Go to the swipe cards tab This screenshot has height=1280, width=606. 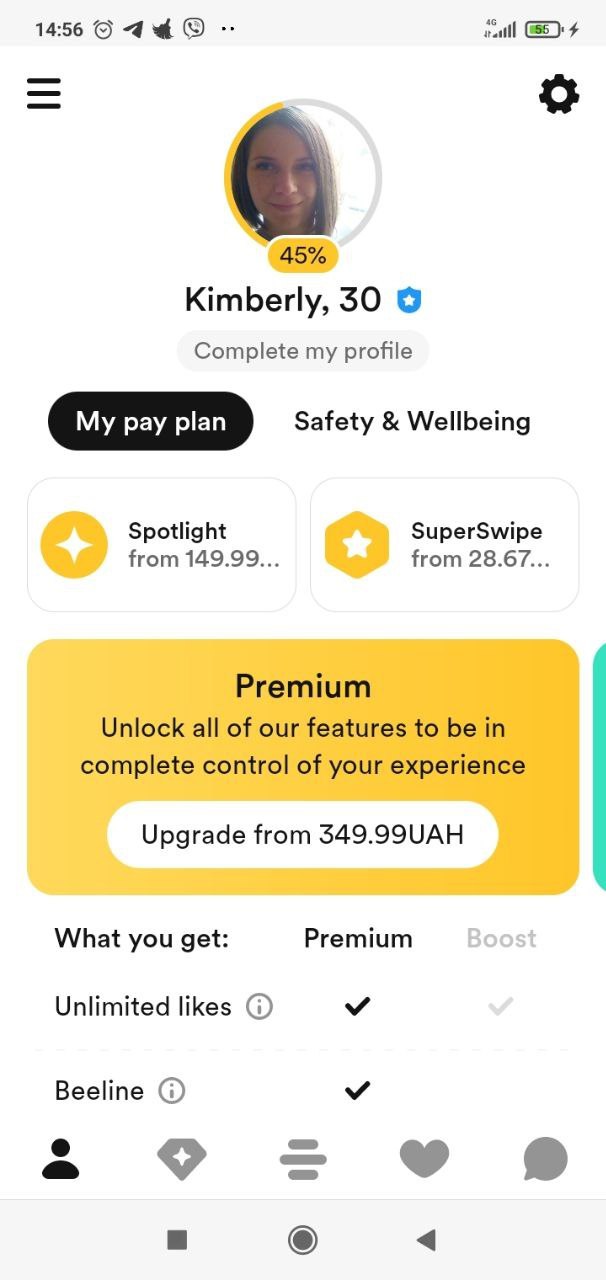(x=303, y=1159)
